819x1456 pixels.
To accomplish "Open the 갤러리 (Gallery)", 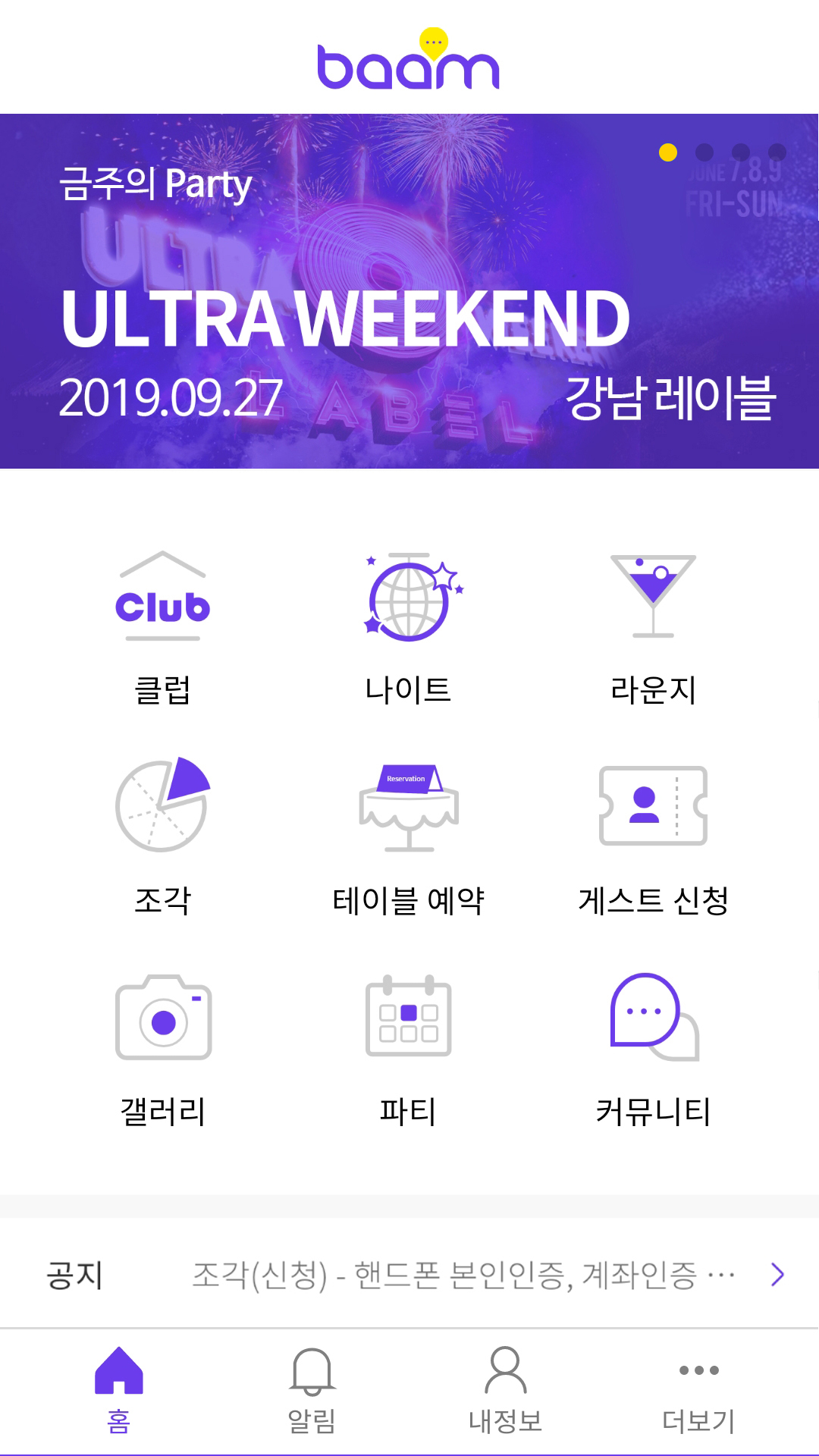I will click(x=162, y=1050).
